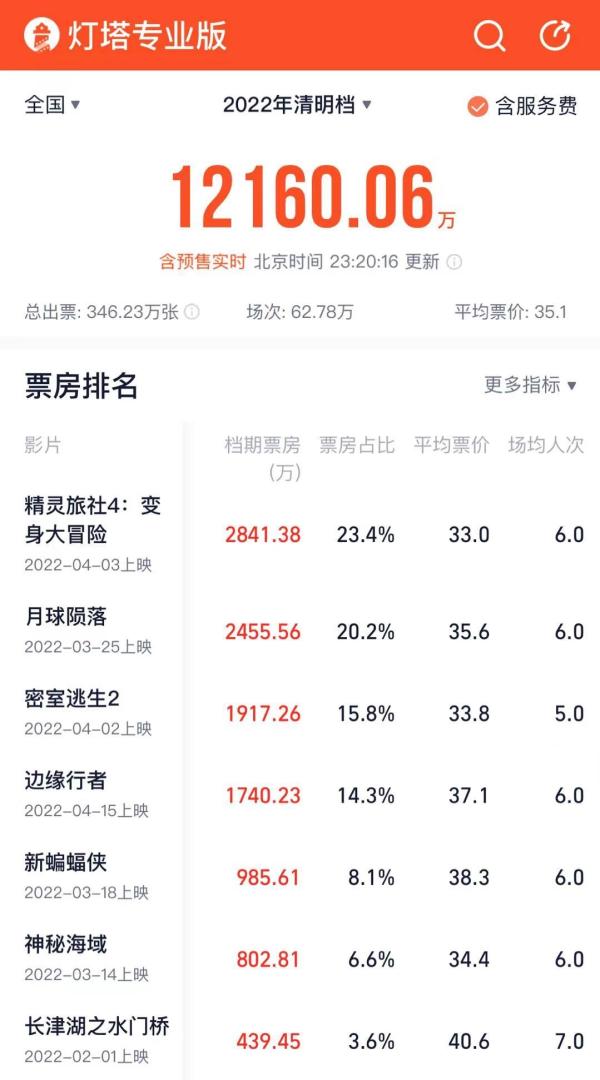Open the 全国 region dropdown
The image size is (600, 1080).
52,105
